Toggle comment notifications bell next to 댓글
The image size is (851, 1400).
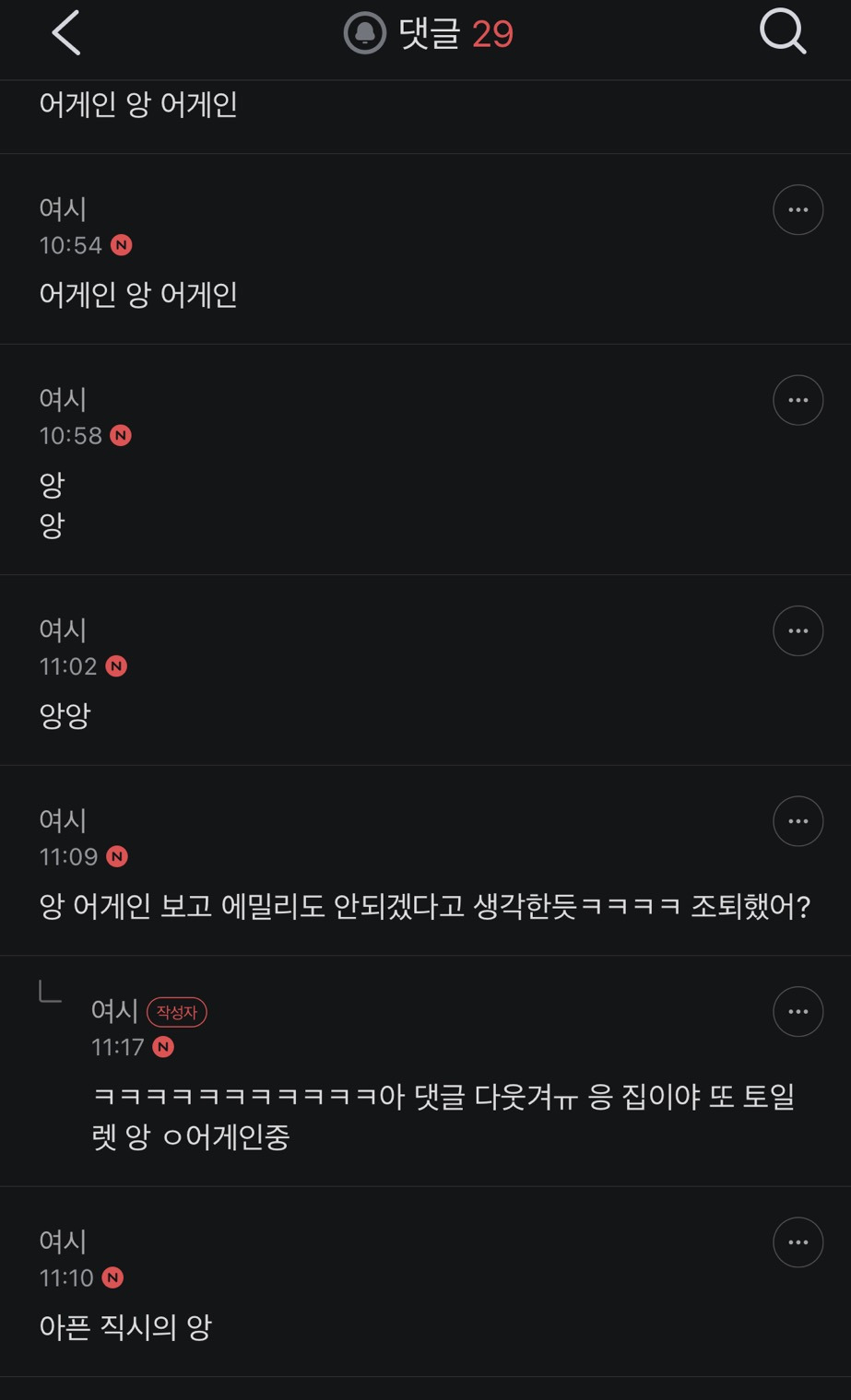pos(364,34)
